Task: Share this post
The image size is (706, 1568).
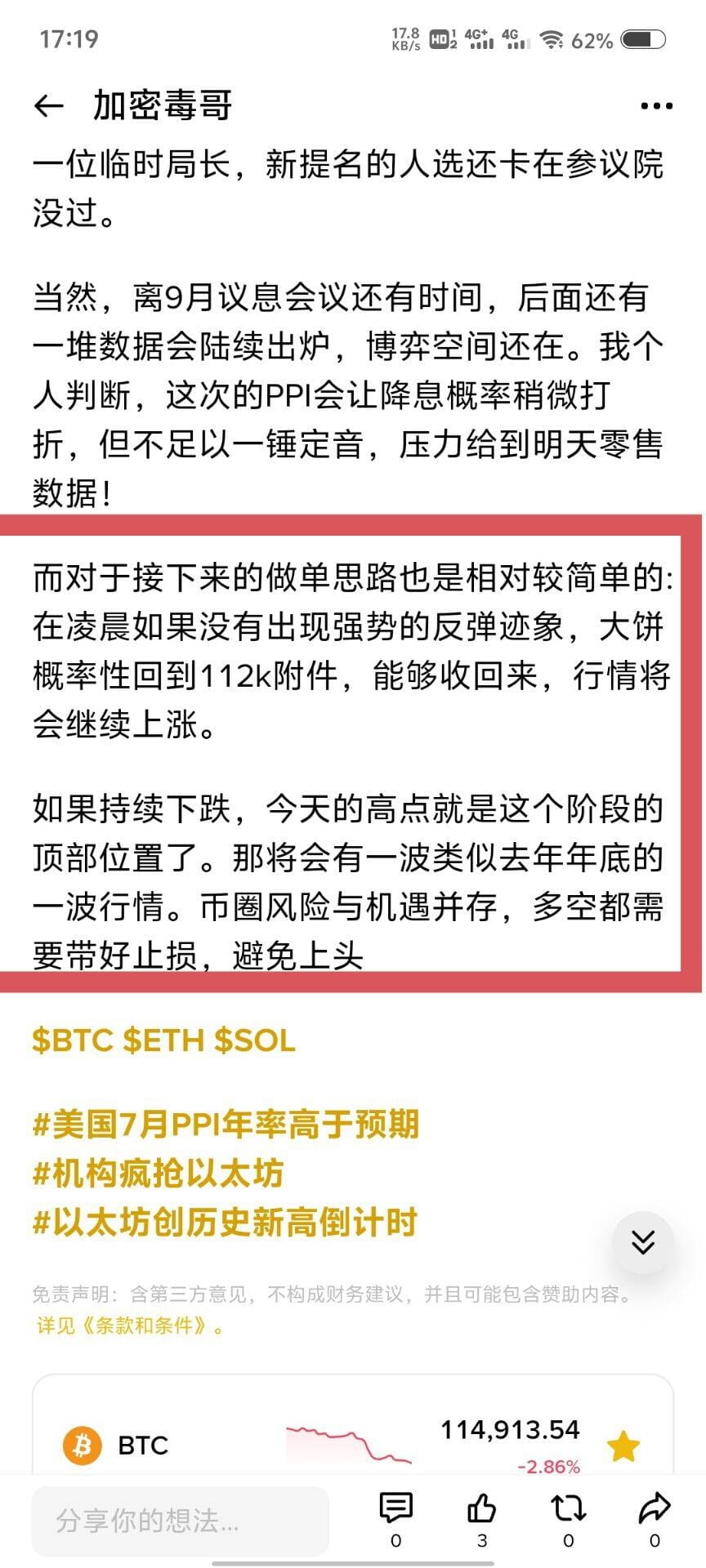Action: (655, 1508)
